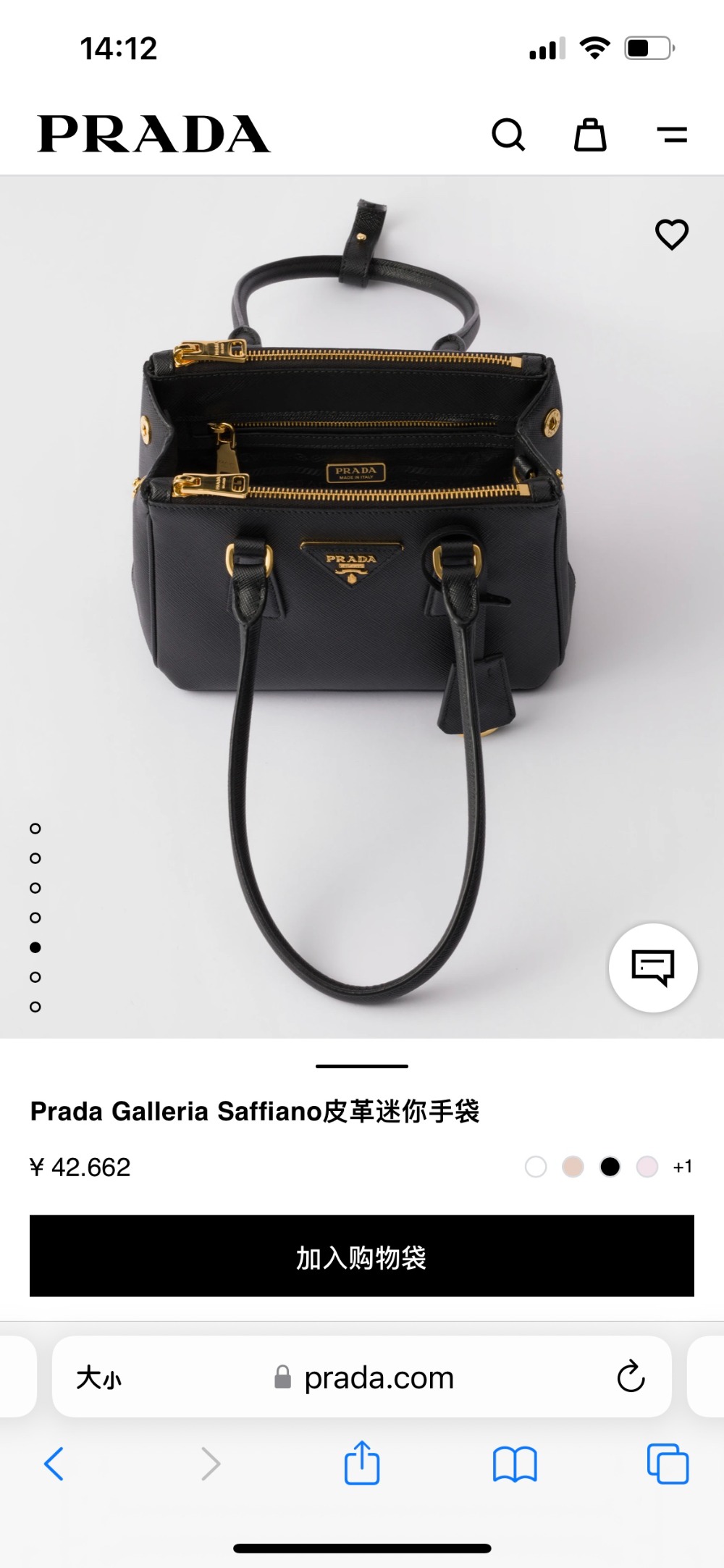Open the Prada site search

(x=508, y=135)
